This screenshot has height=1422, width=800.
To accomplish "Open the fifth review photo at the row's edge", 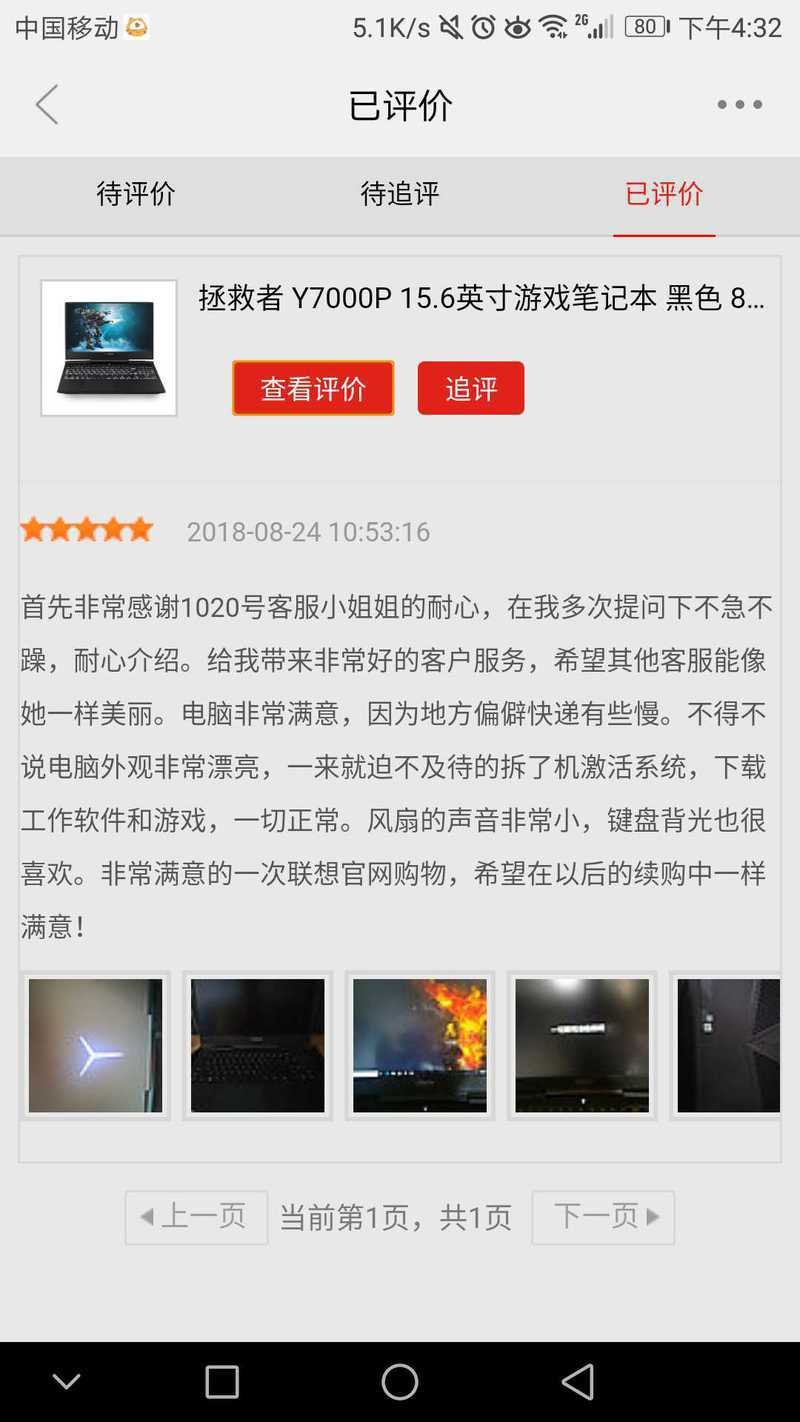I will click(729, 1045).
